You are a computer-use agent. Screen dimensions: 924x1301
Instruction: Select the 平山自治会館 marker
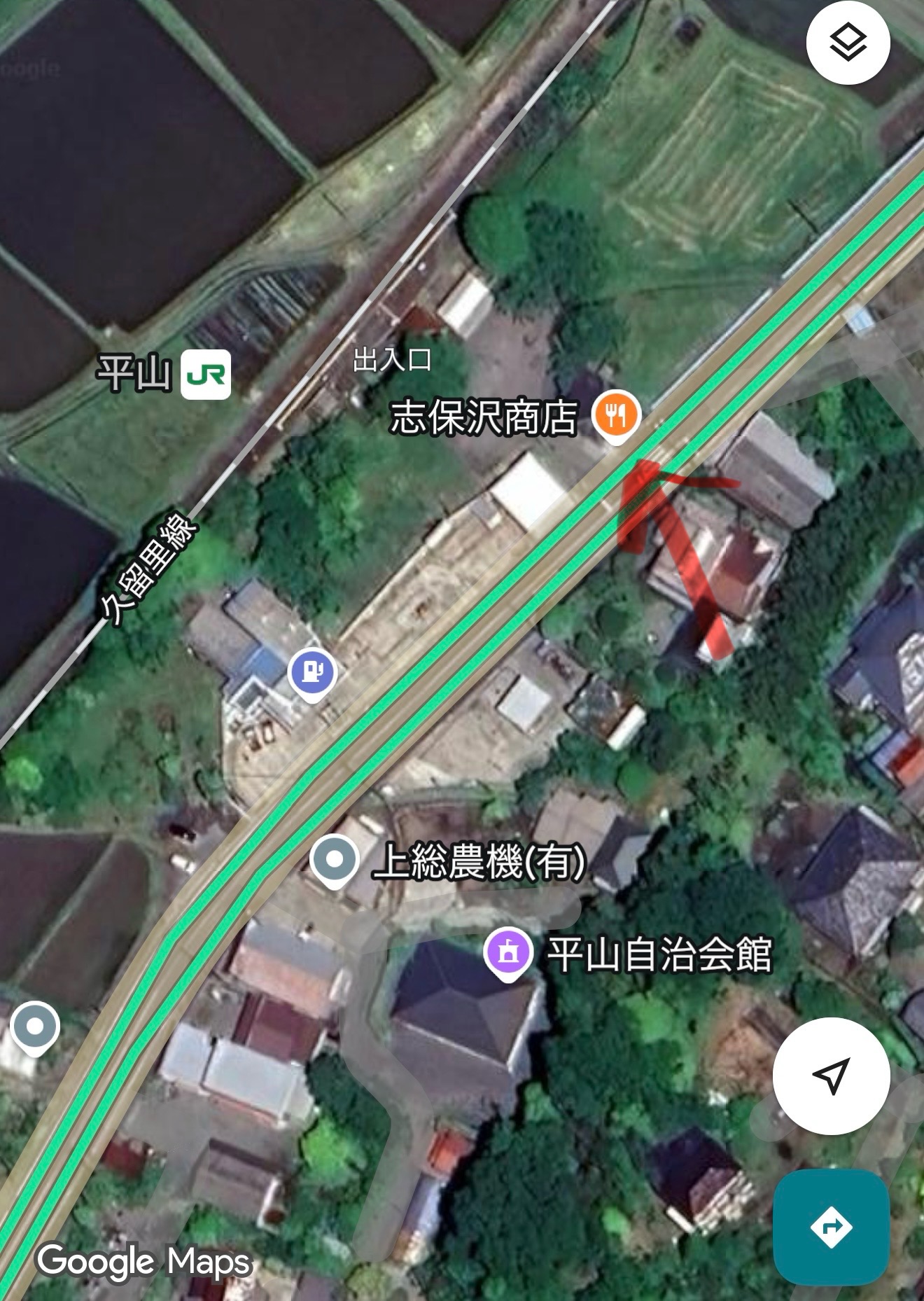509,952
